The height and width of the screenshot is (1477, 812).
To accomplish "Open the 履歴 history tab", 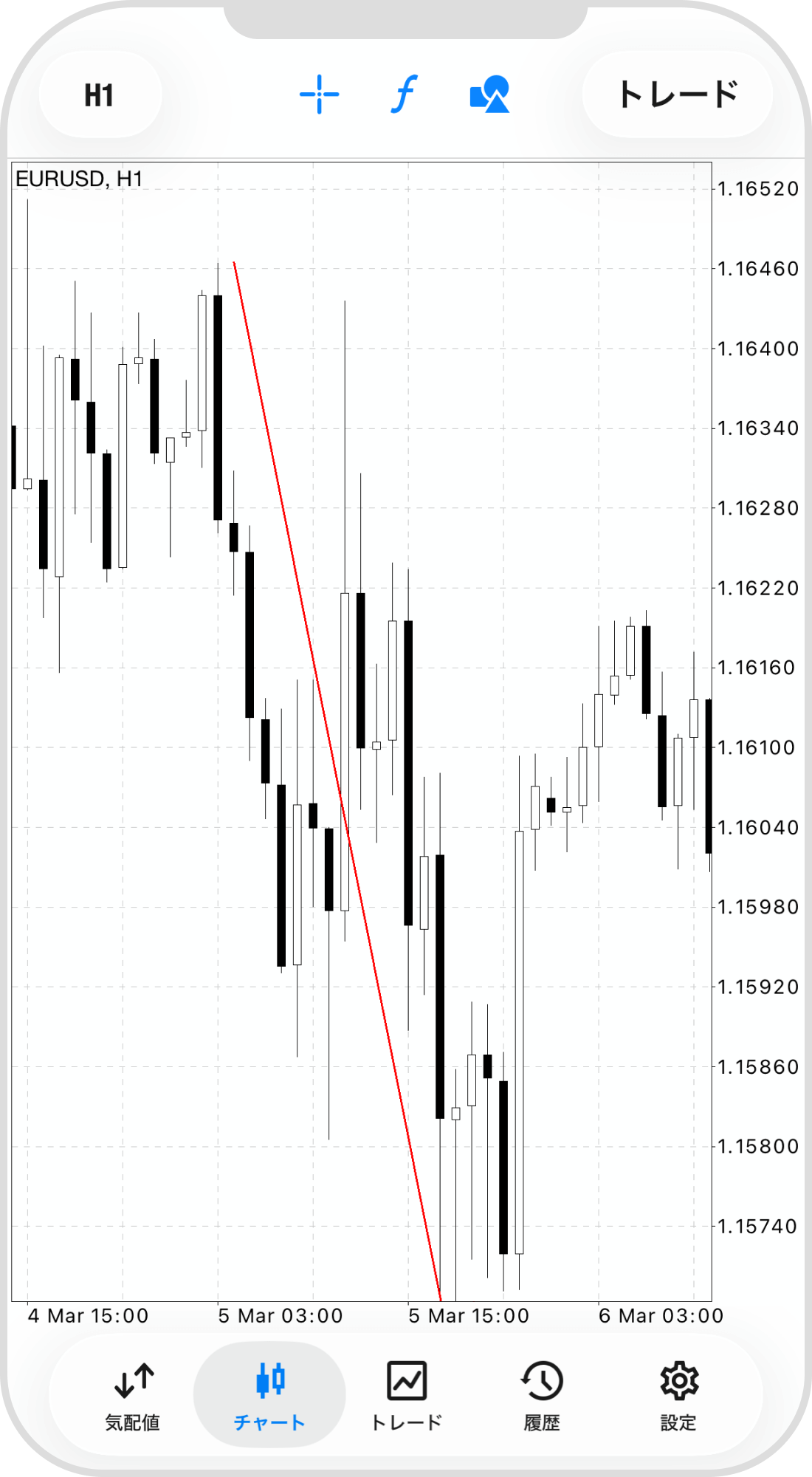I will point(542,1394).
